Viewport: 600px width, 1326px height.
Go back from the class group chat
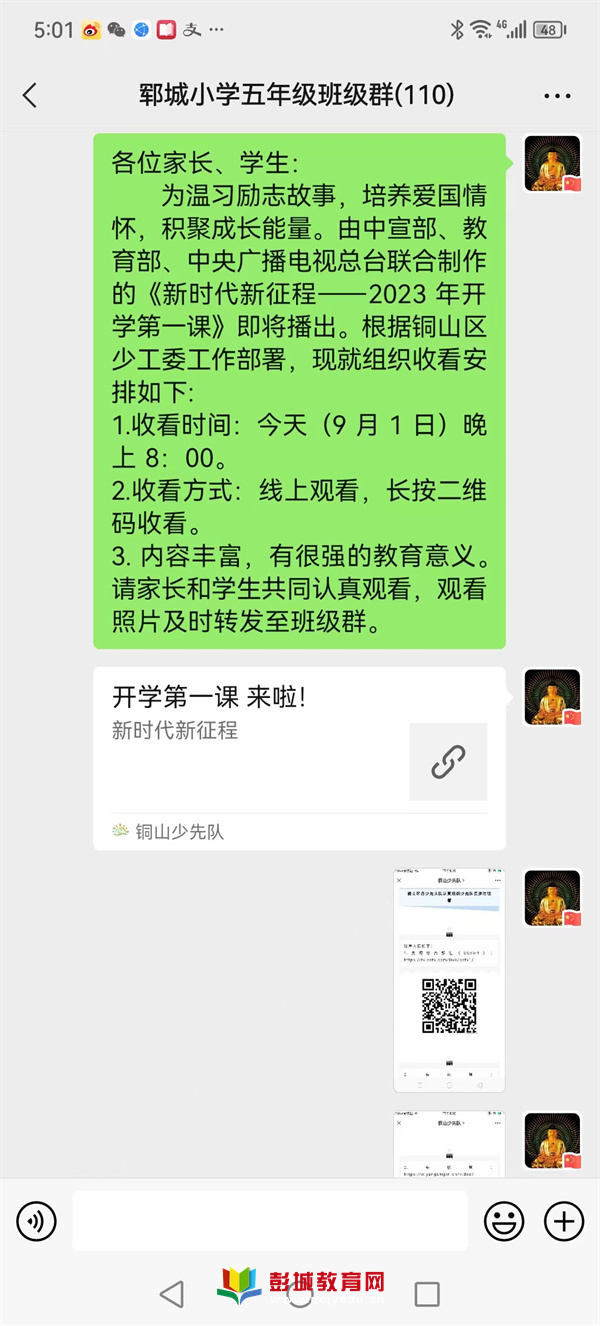(x=30, y=95)
